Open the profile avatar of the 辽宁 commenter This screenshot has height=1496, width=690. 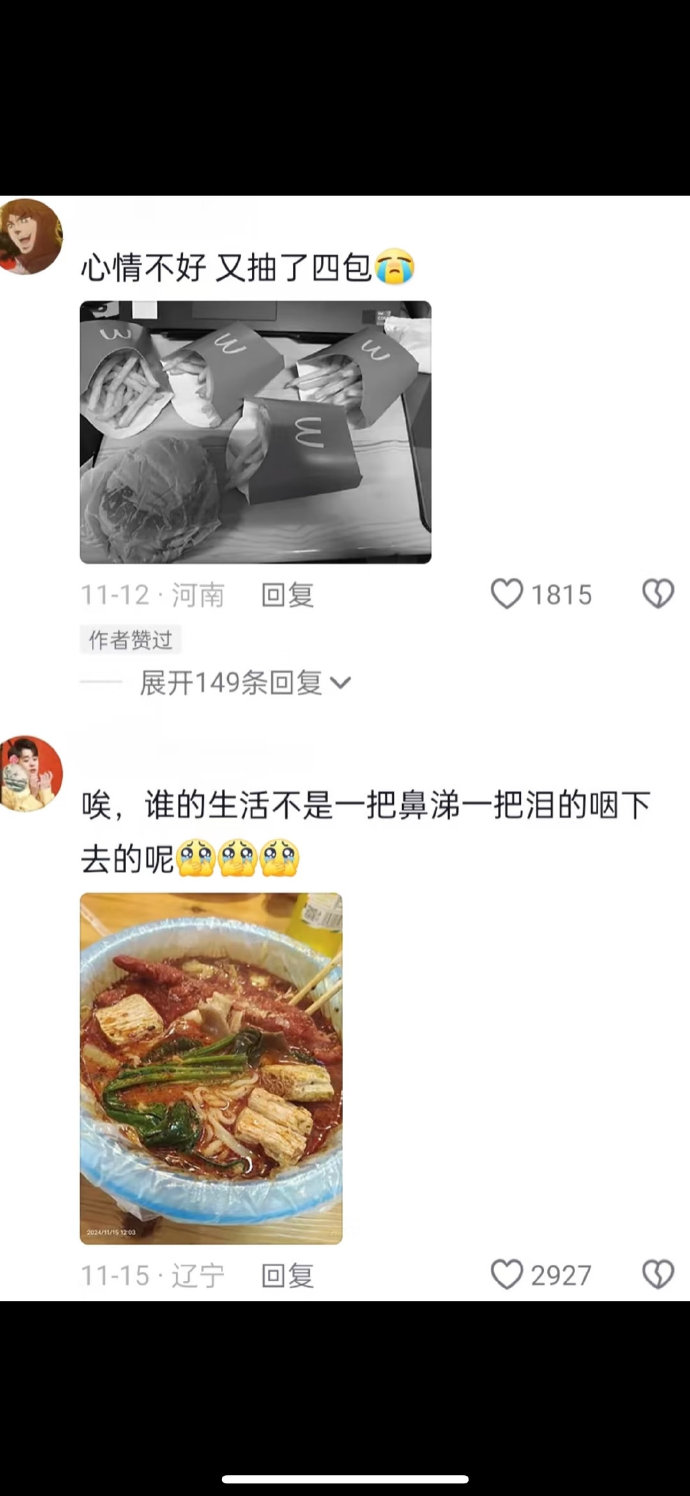point(30,773)
